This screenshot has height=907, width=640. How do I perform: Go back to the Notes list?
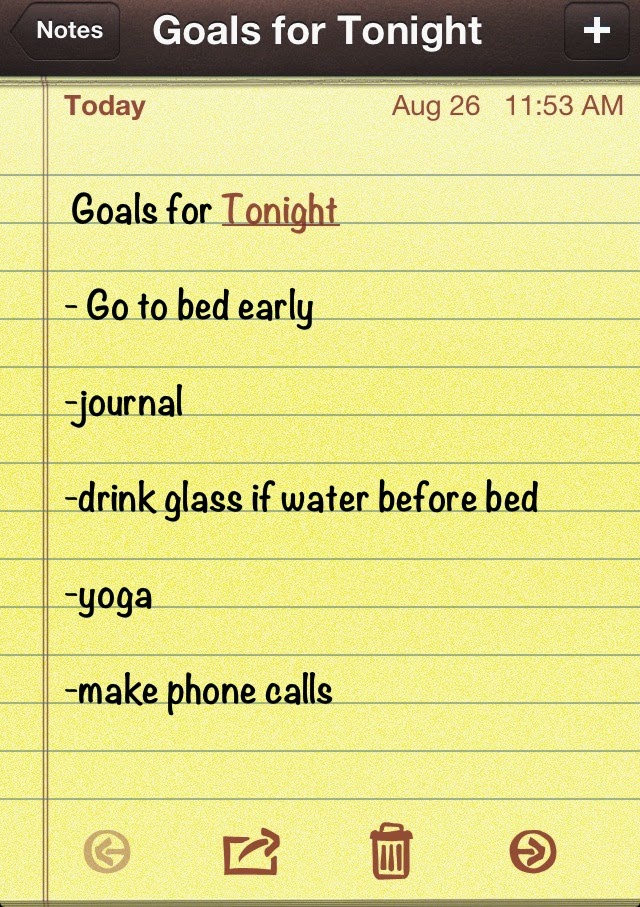[x=65, y=30]
